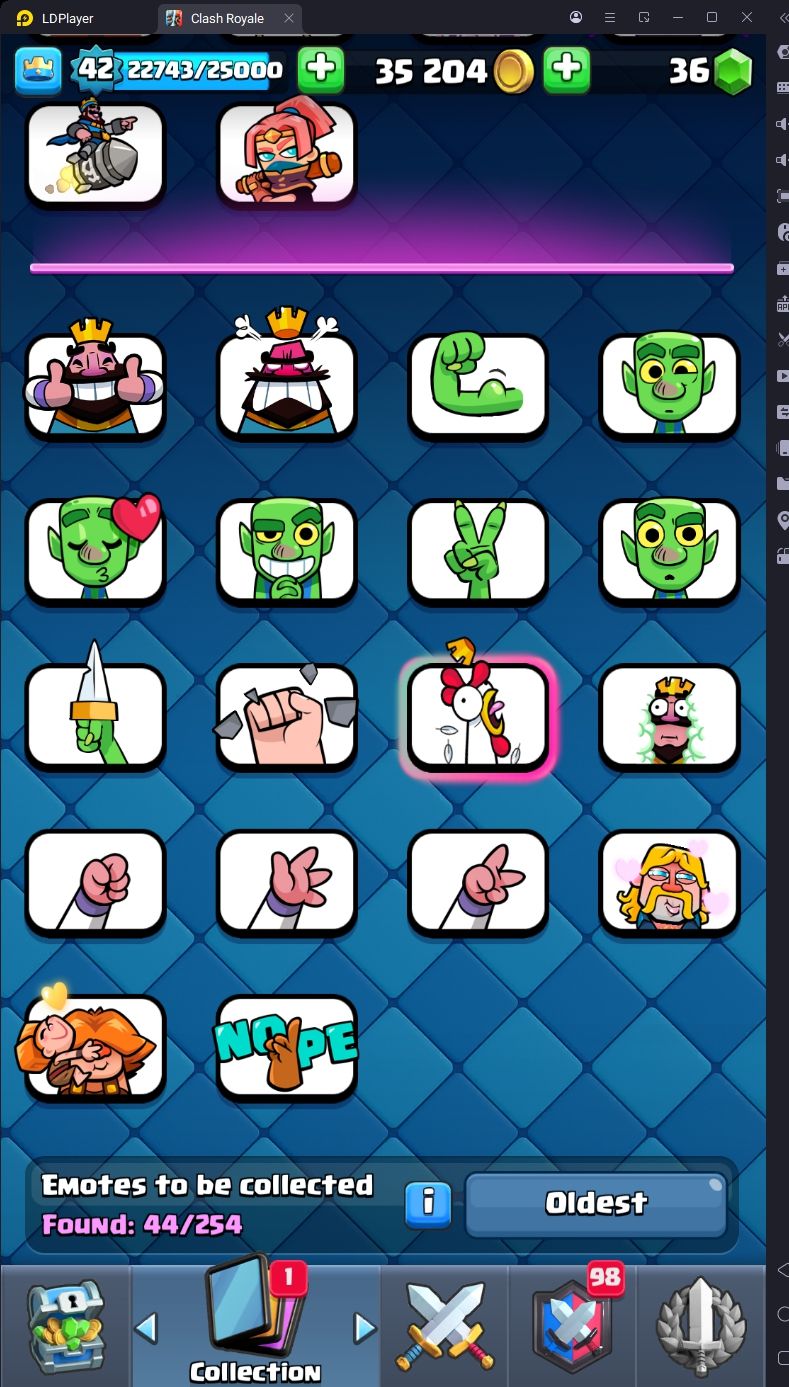
Task: Tap the right arrow beside Collection
Action: click(x=365, y=1328)
